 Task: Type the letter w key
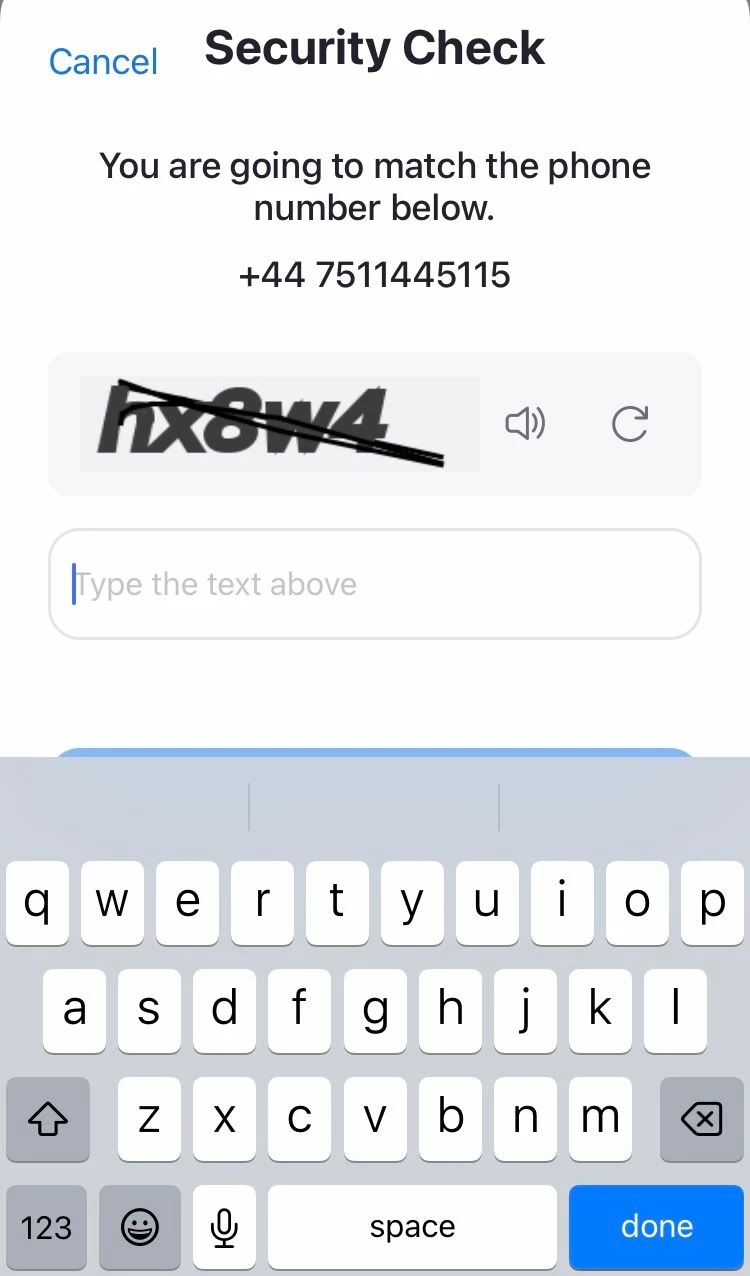click(x=112, y=903)
